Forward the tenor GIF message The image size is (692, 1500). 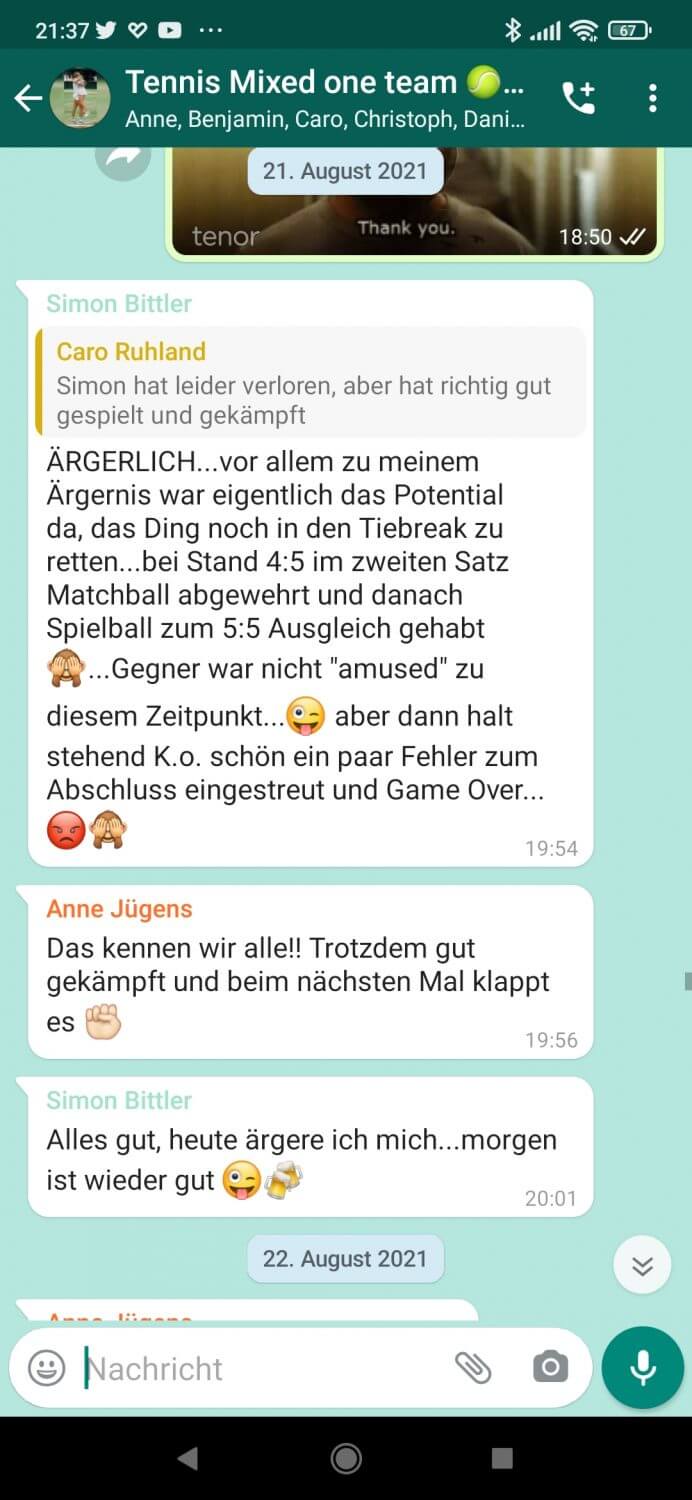click(x=123, y=158)
